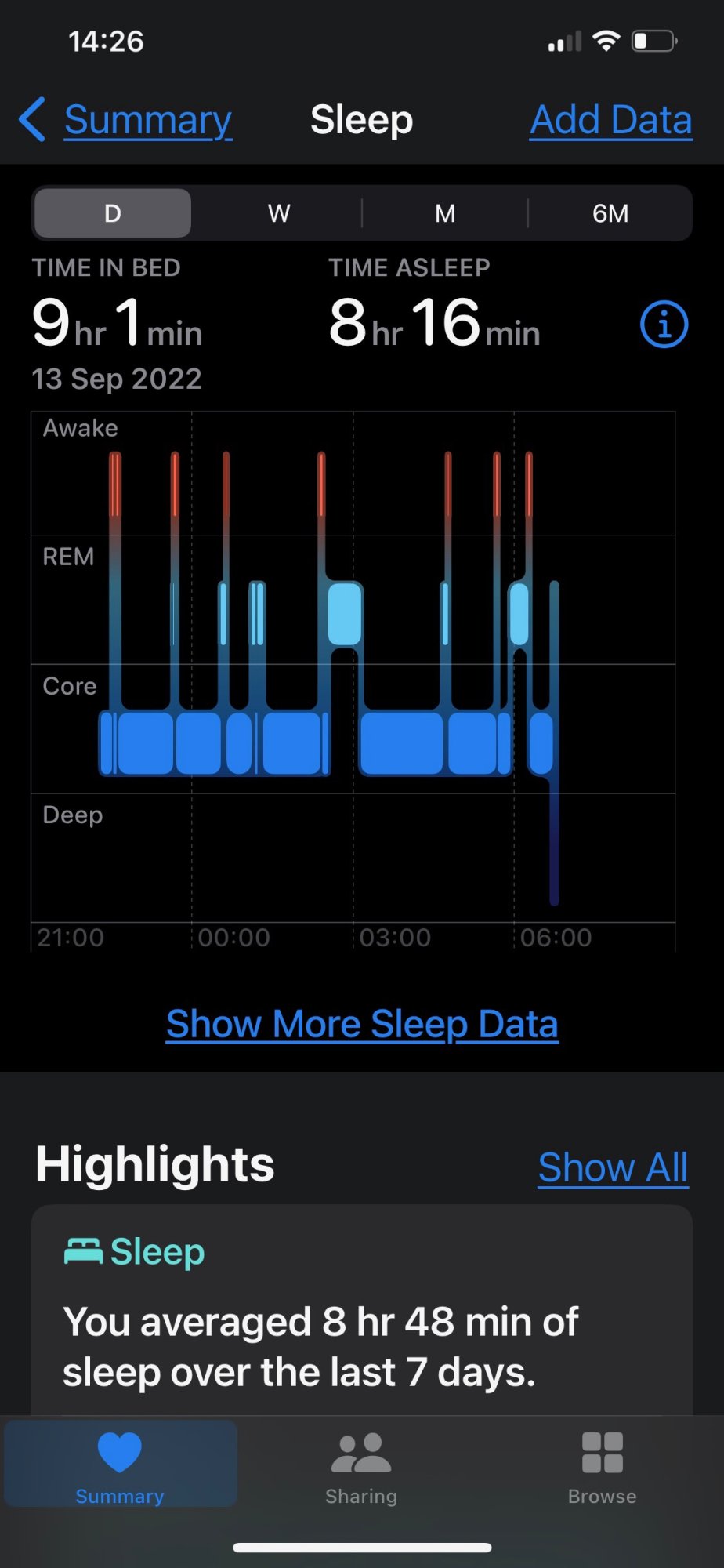Image resolution: width=724 pixels, height=1568 pixels.
Task: Tap Add Data link
Action: tap(610, 121)
